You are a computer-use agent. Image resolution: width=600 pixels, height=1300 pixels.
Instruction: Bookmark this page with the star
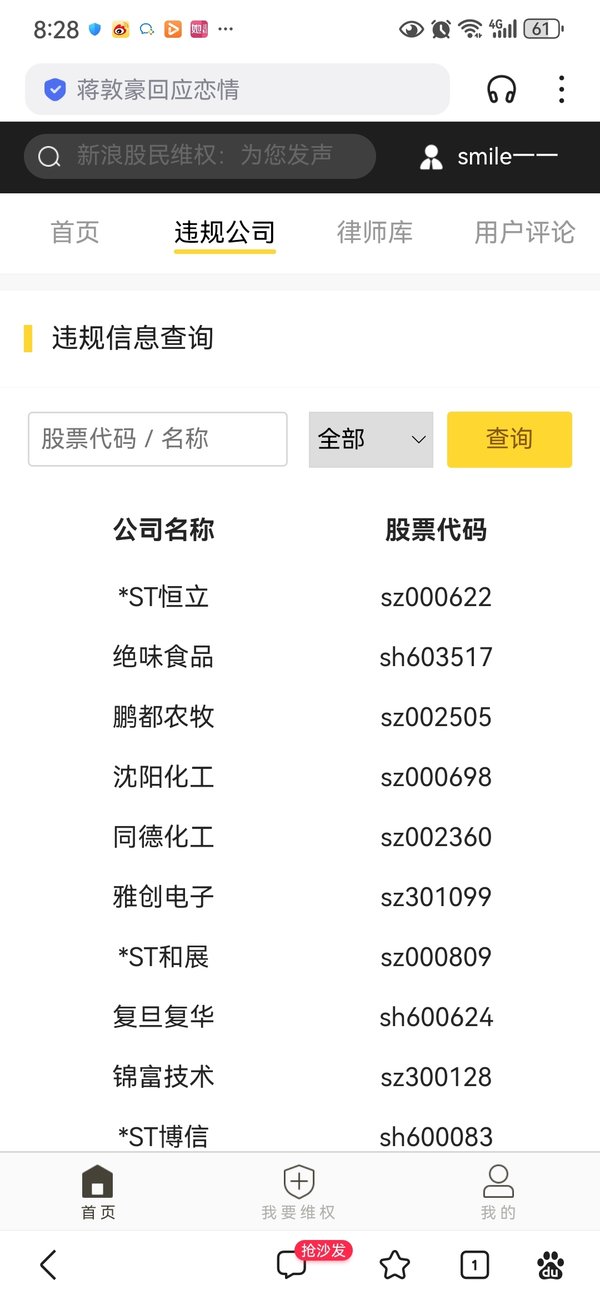pos(395,1265)
